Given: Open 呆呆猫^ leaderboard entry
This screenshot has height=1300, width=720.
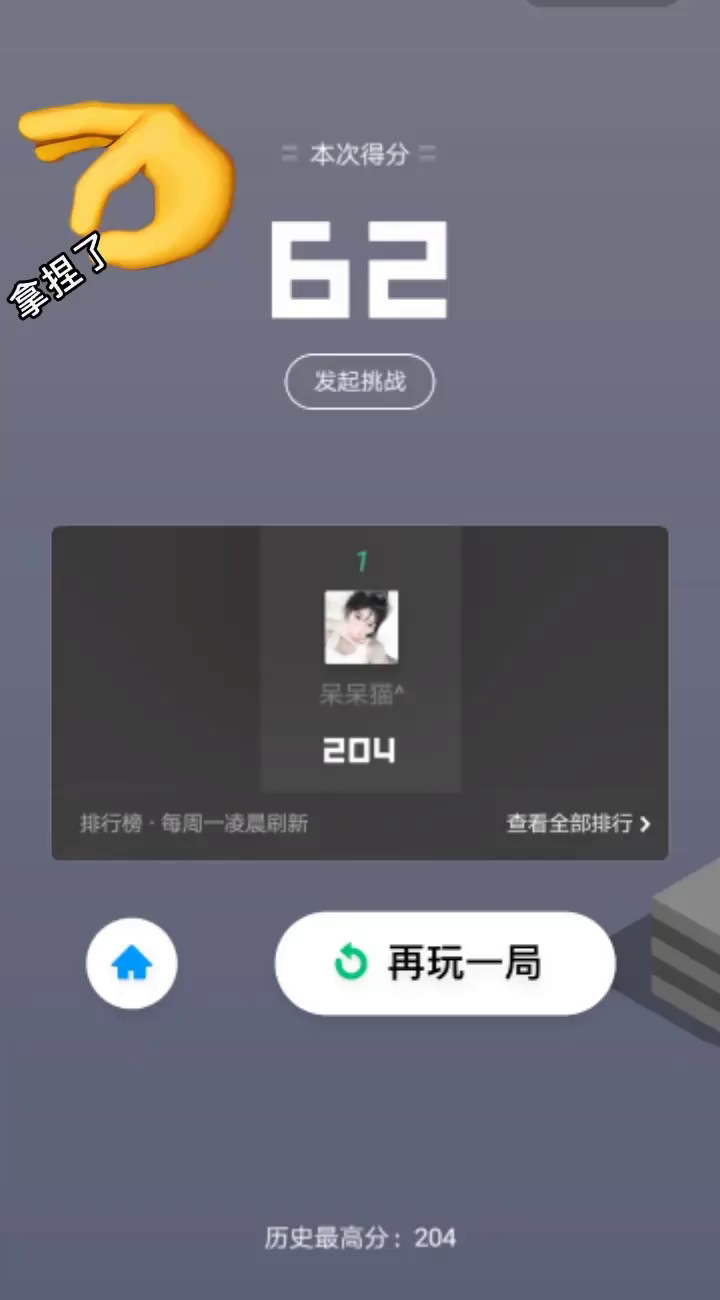Looking at the screenshot, I should [x=361, y=660].
